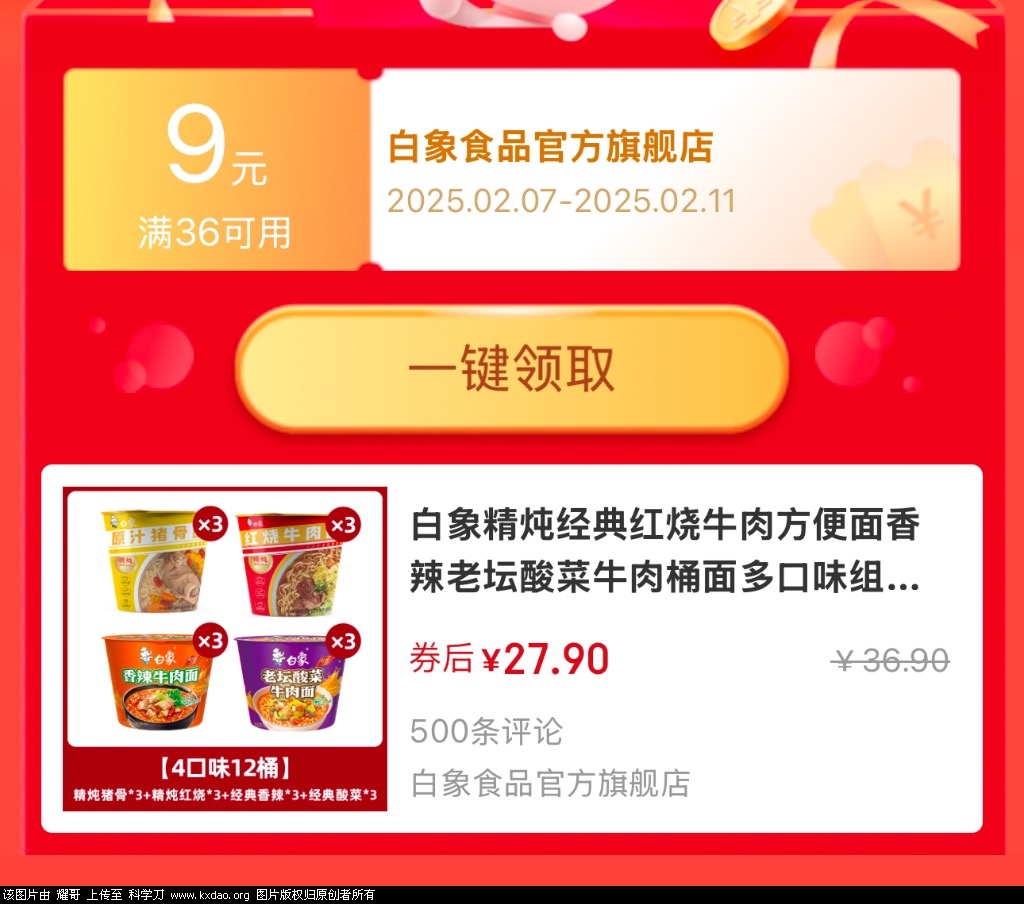This screenshot has width=1024, height=904.
Task: Open the 白象精炖经典红烧牛肉方便面 product card
Action: click(664, 551)
